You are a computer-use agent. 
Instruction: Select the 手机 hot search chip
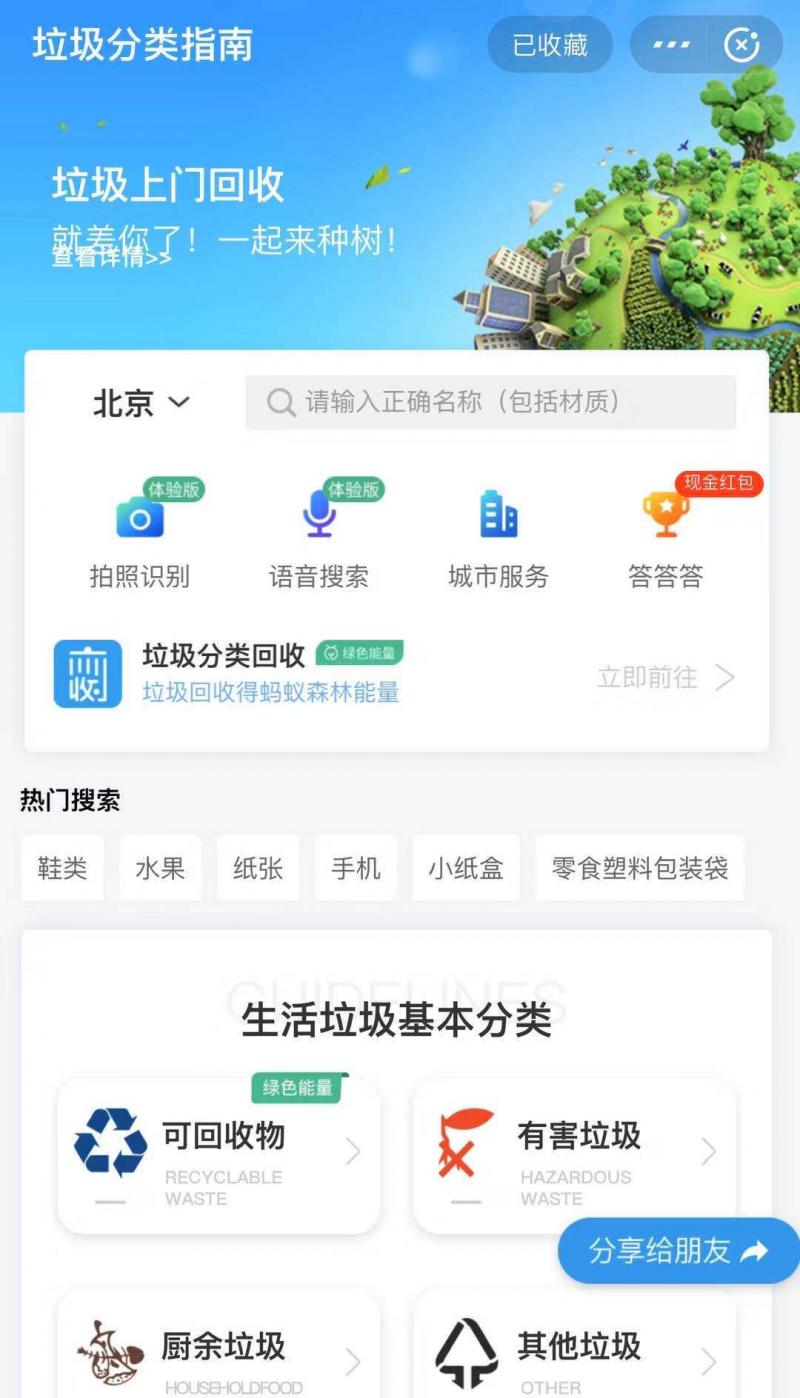pos(356,868)
